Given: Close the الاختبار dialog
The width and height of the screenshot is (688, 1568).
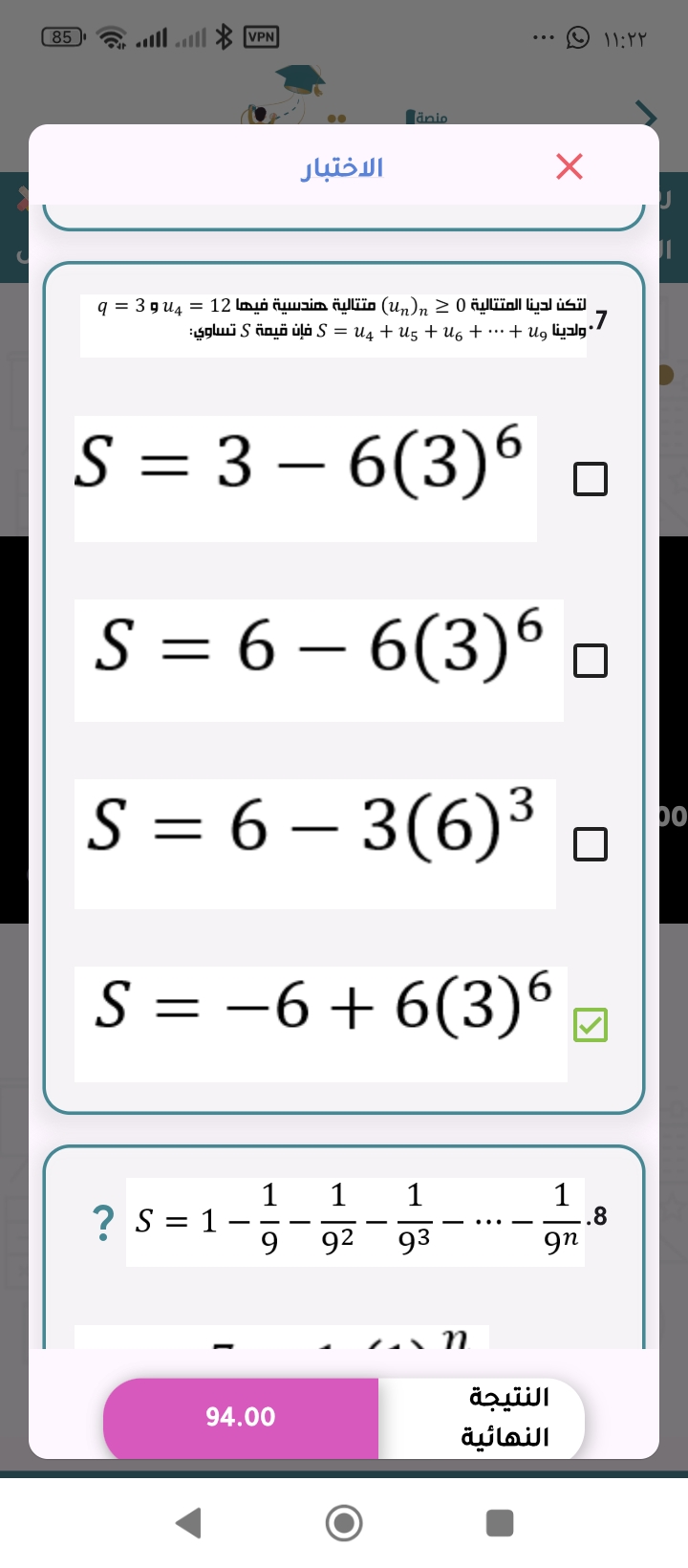Looking at the screenshot, I should (x=569, y=166).
